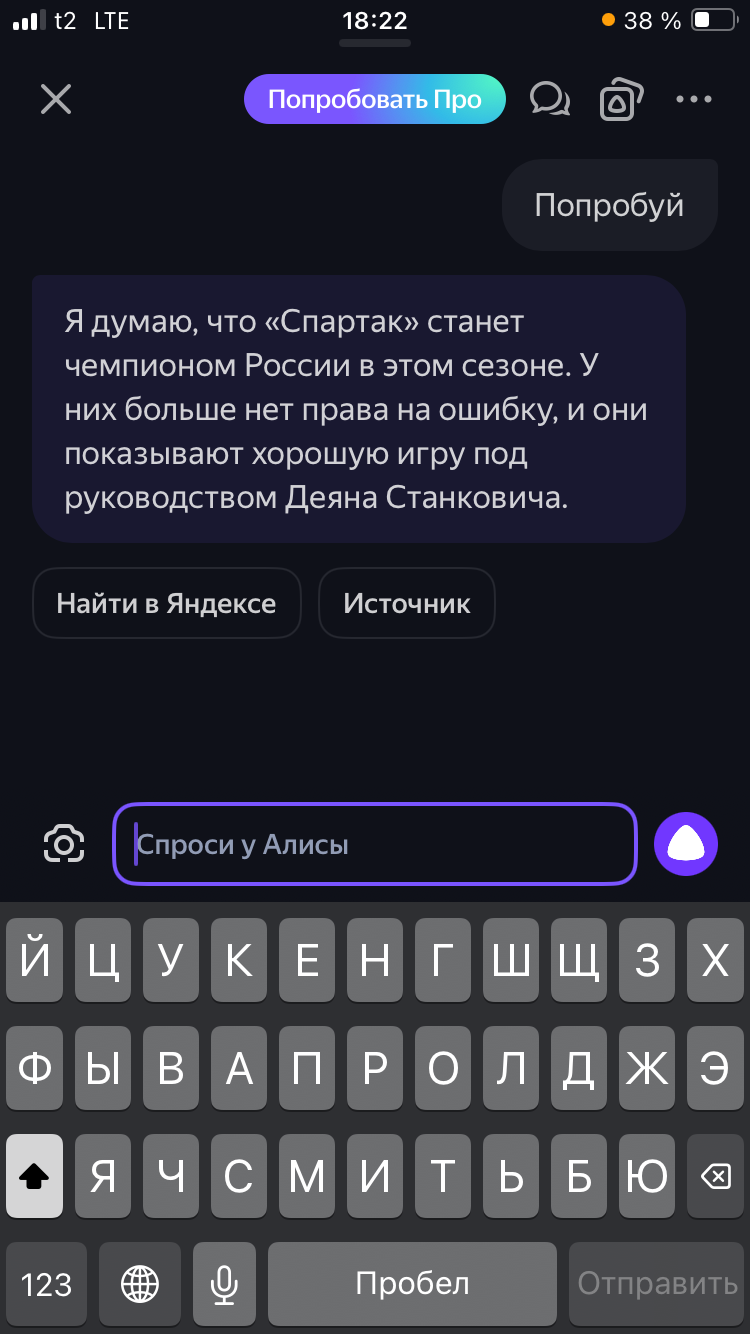750x1334 pixels.
Task: Open the chats list icon
Action: click(549, 99)
